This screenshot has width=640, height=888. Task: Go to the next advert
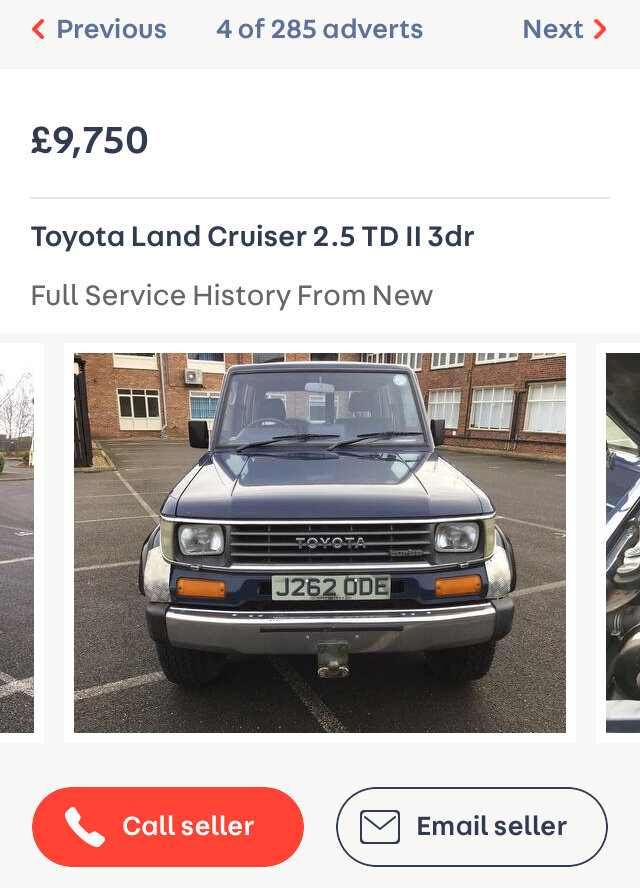[x=564, y=30]
